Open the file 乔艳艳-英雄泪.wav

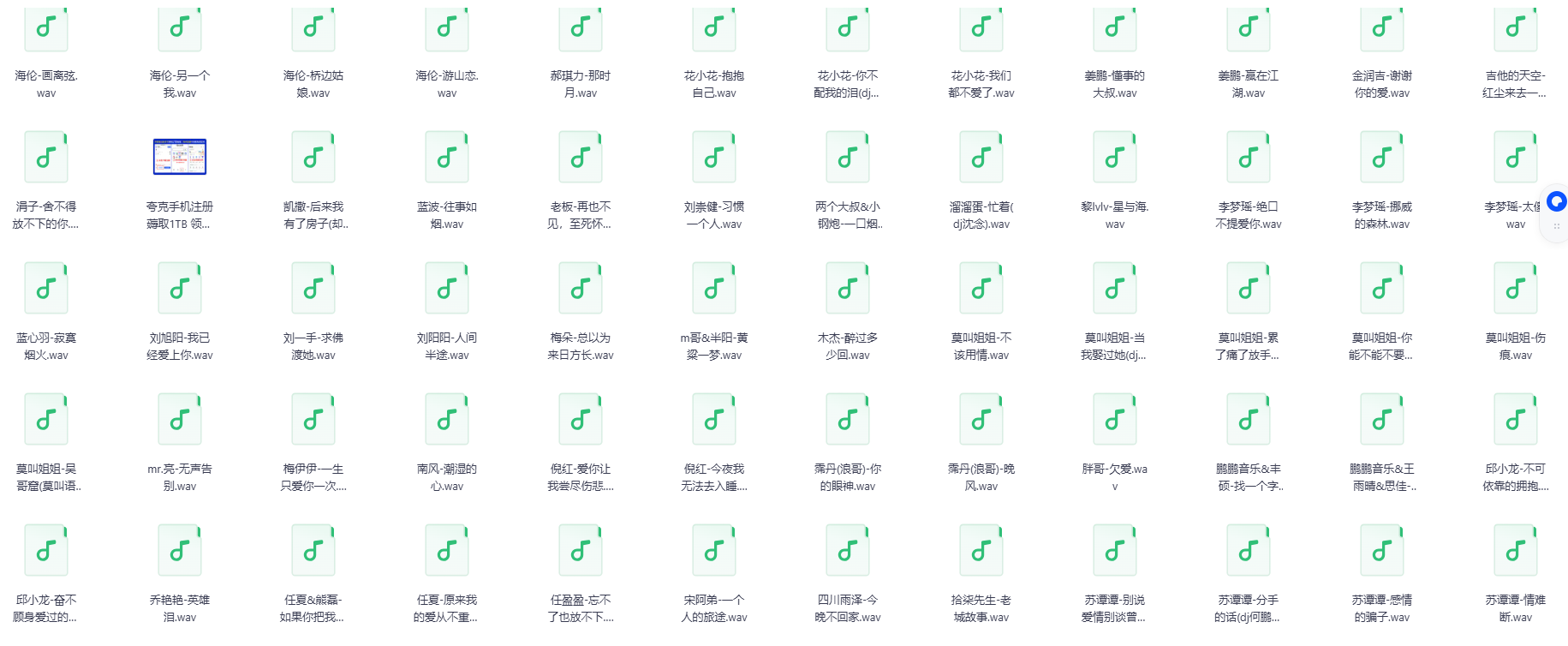180,551
